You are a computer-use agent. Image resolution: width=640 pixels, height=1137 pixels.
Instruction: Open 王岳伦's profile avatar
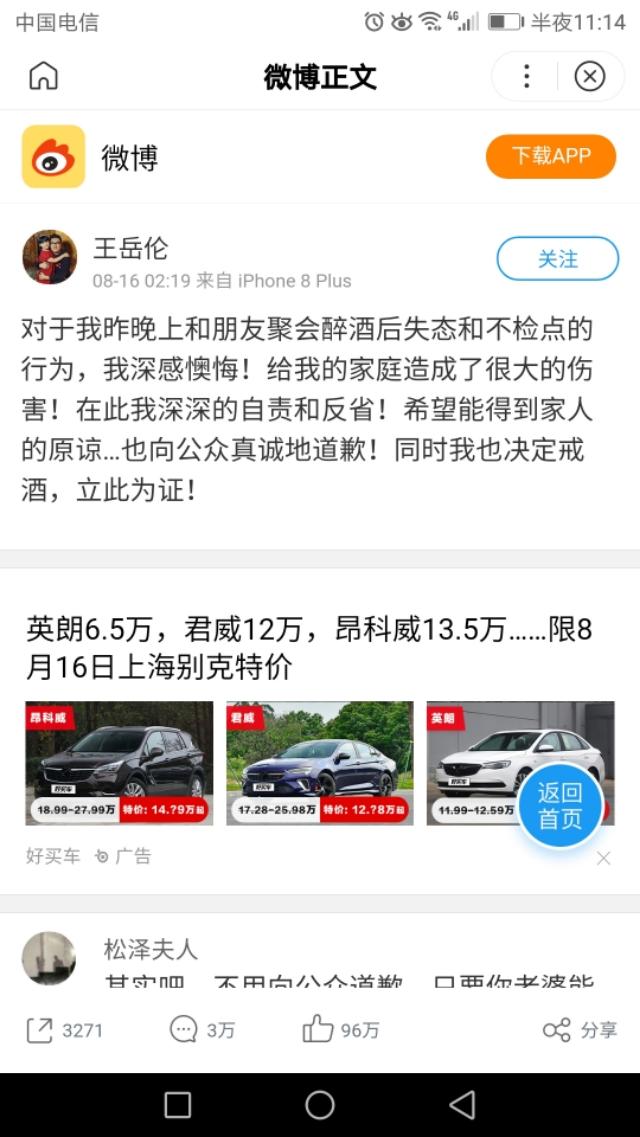50,258
